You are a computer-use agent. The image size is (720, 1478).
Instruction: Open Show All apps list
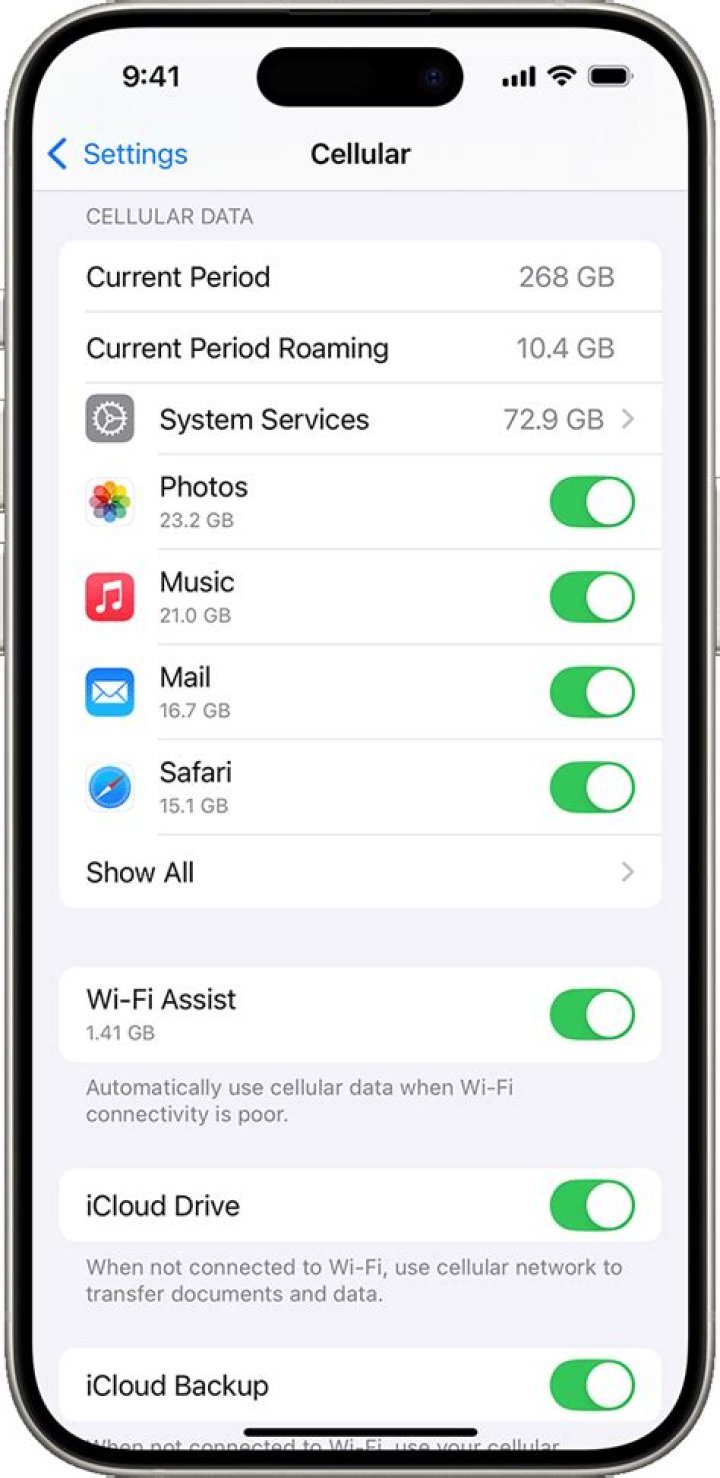pos(360,872)
